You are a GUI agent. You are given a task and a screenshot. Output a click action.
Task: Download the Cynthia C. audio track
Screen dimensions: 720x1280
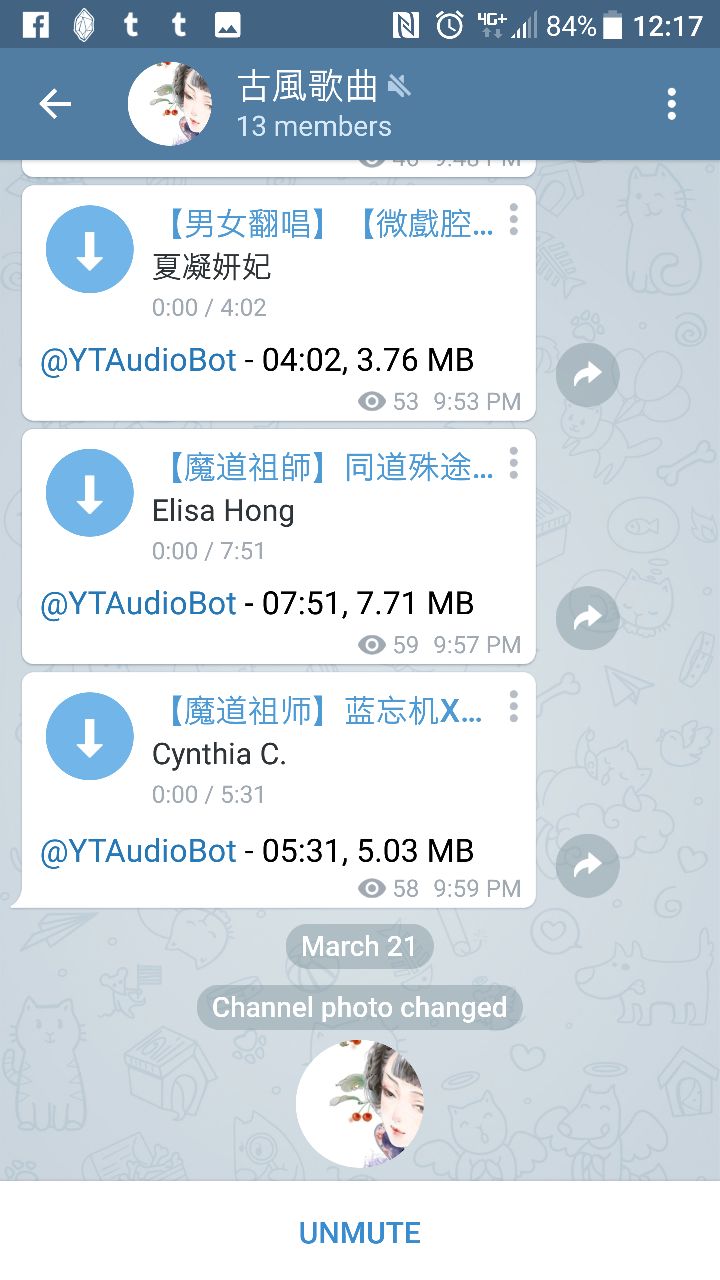[90, 736]
